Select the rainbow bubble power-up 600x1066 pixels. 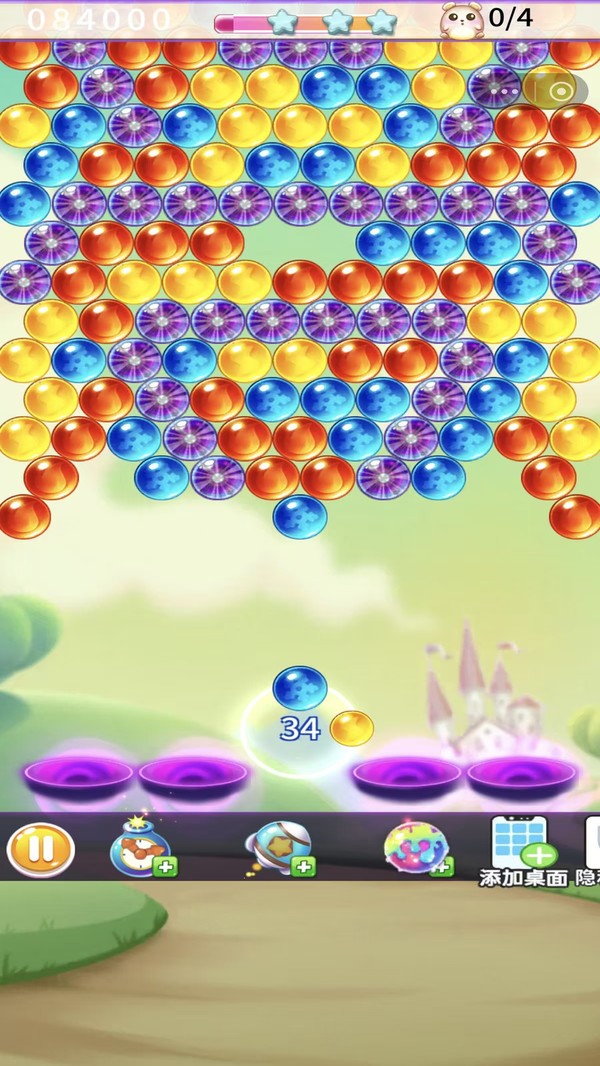pos(418,848)
